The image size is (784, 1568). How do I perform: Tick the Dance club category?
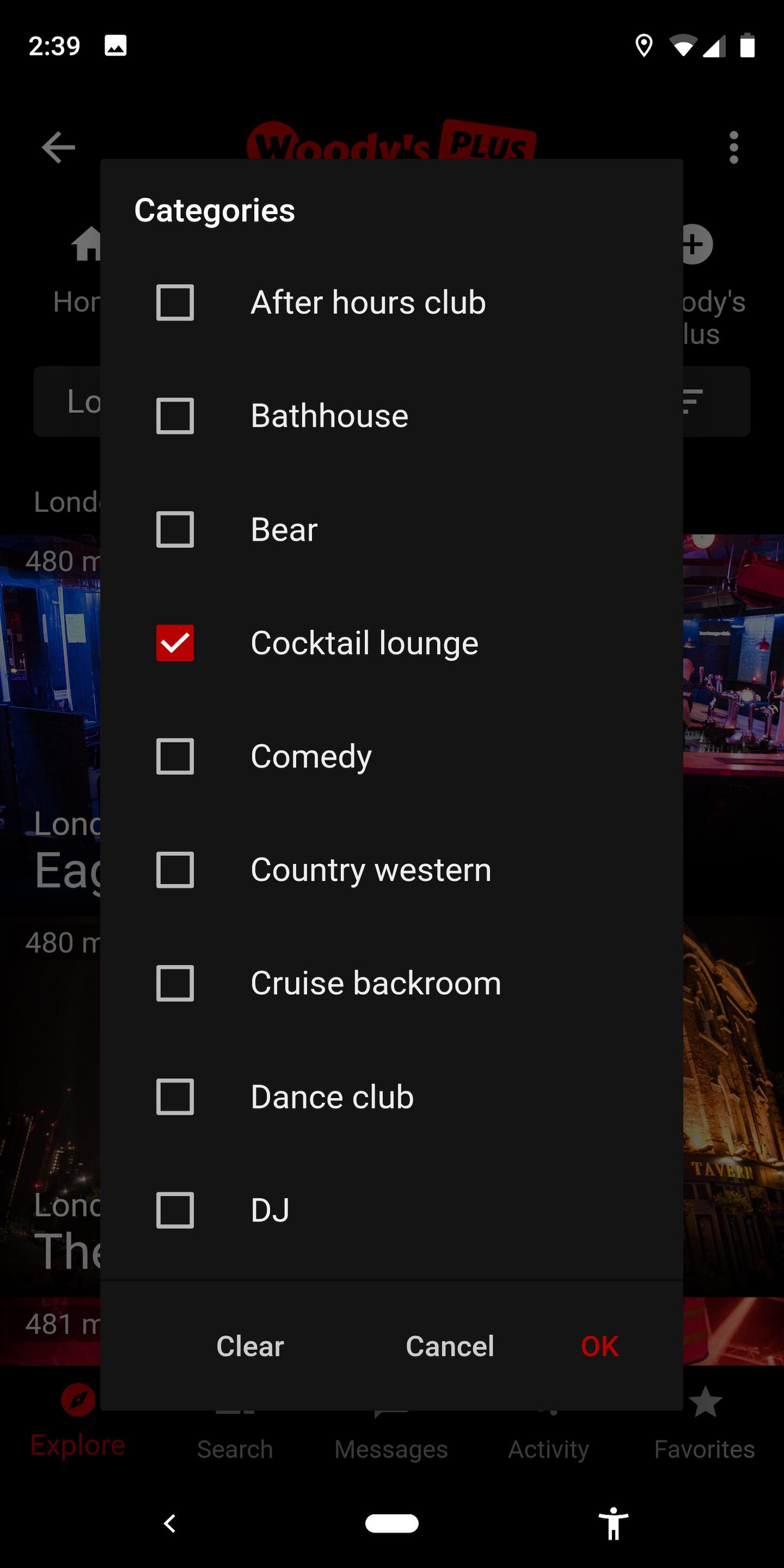point(175,1097)
